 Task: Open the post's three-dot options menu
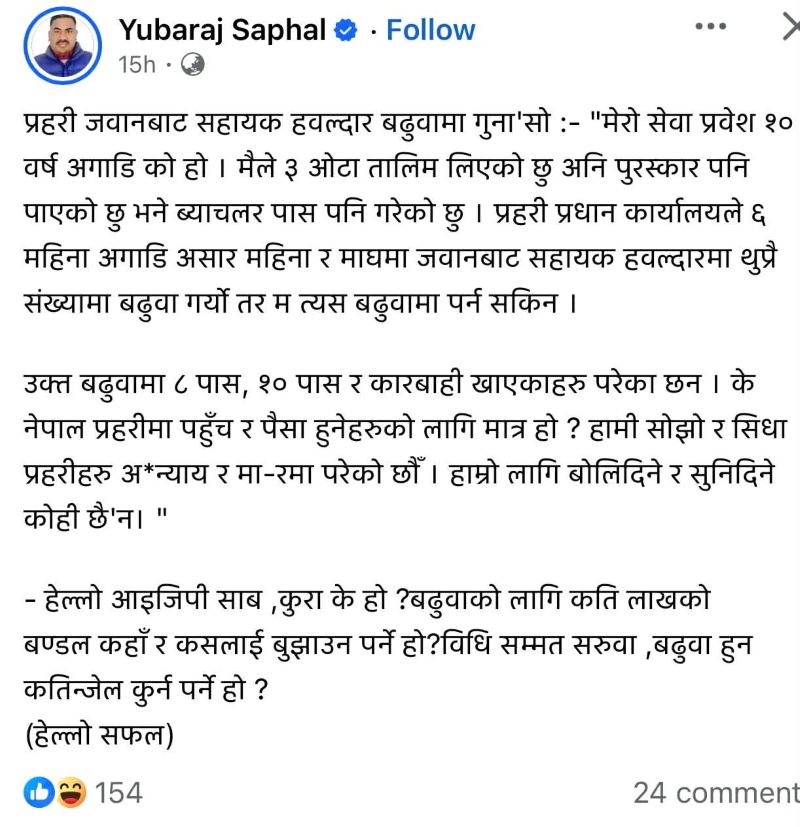tap(710, 27)
